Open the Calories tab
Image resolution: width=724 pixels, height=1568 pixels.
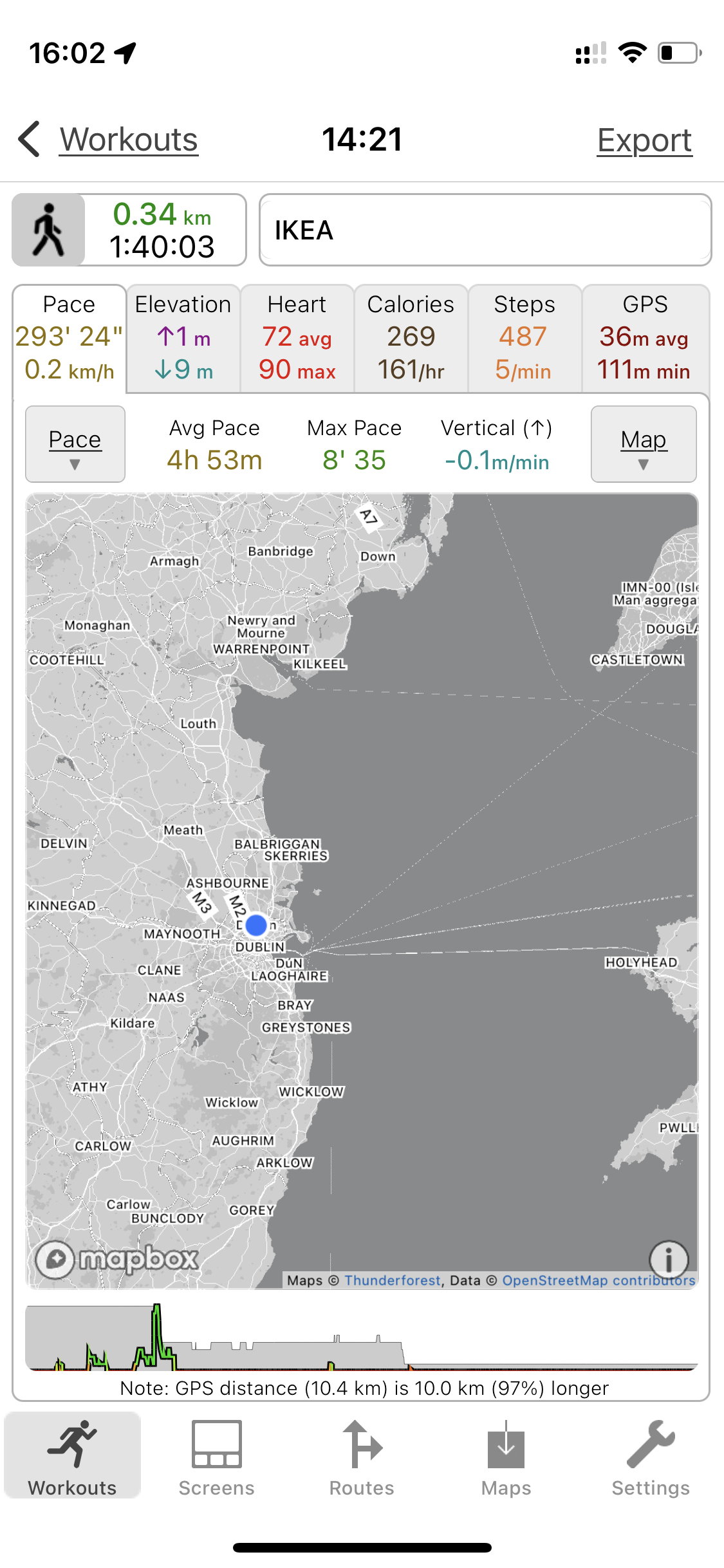[411, 338]
